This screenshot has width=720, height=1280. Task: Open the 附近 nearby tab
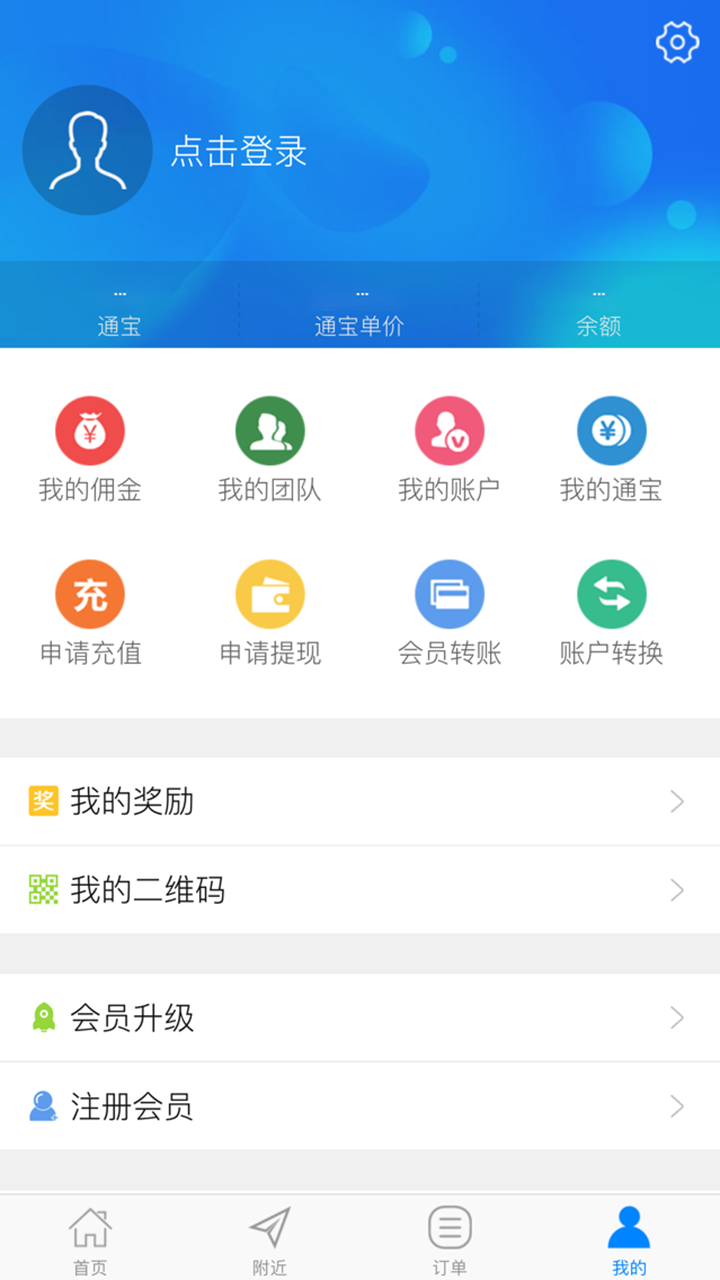pyautogui.click(x=270, y=1237)
